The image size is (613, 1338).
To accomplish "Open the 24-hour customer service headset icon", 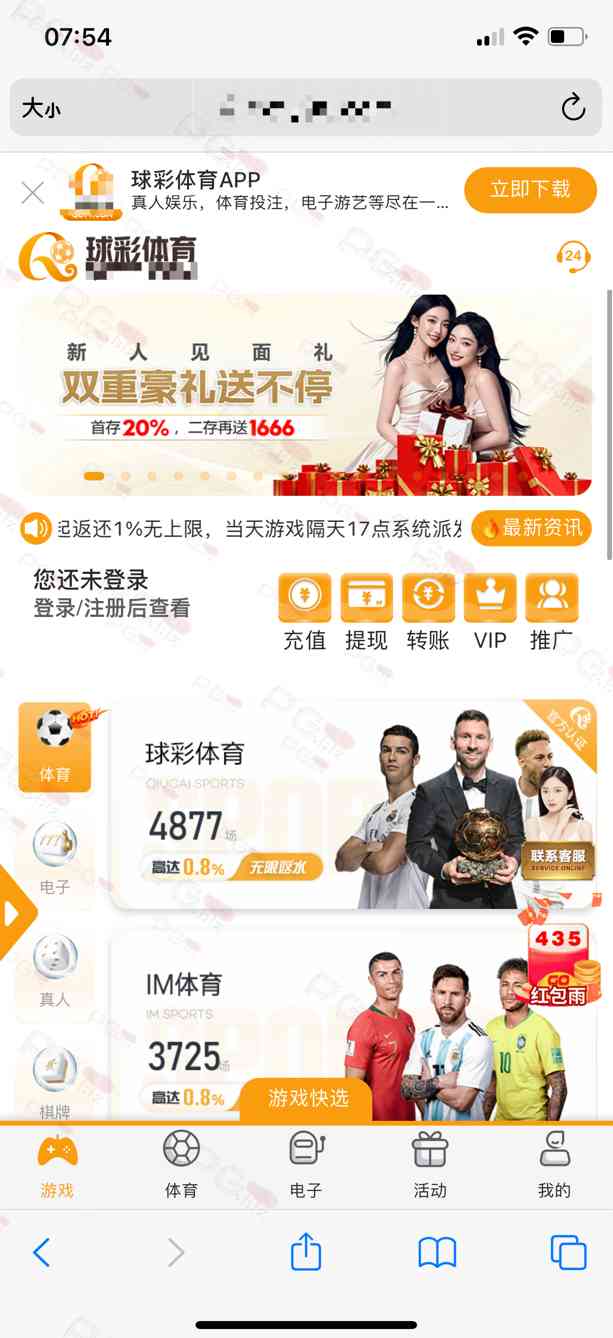I will click(572, 257).
